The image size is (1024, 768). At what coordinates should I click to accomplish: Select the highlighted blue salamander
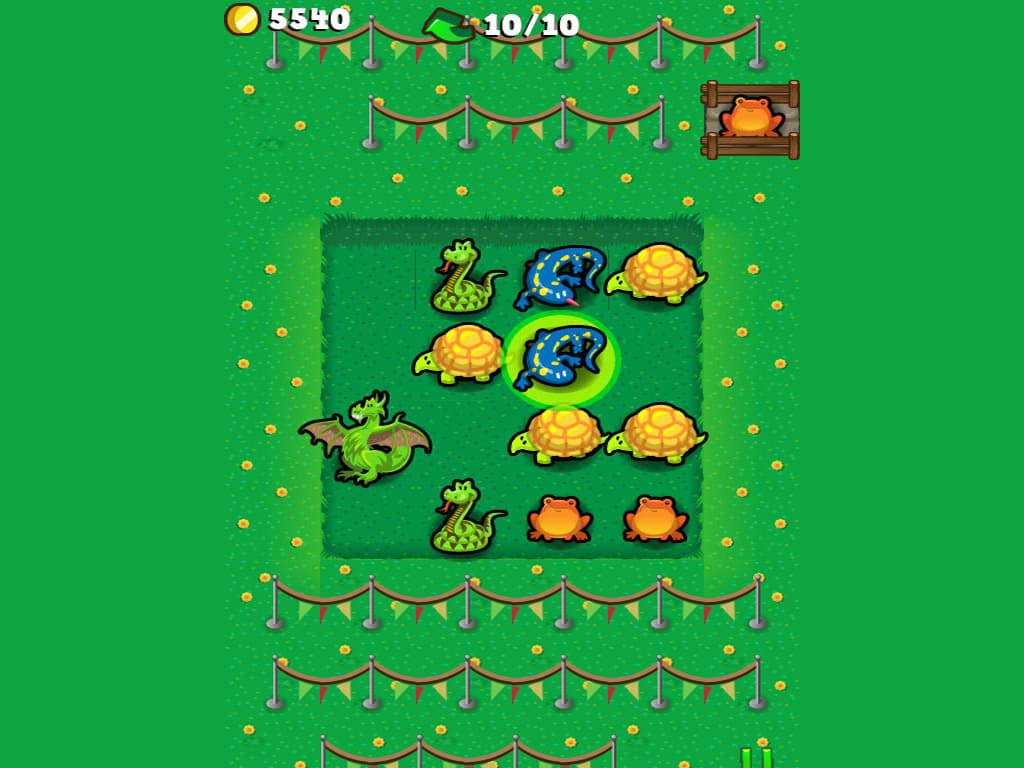pyautogui.click(x=561, y=357)
